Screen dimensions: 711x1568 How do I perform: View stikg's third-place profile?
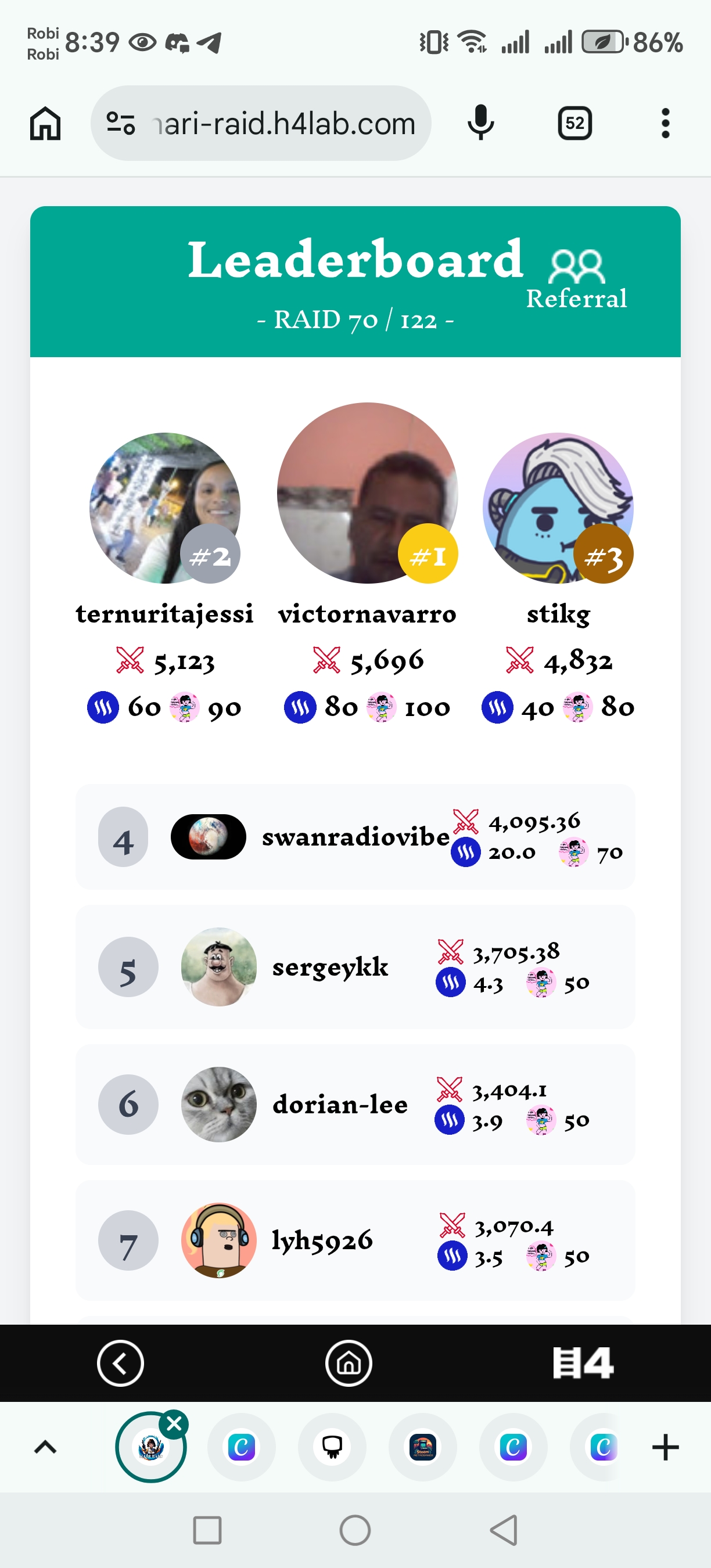(558, 508)
